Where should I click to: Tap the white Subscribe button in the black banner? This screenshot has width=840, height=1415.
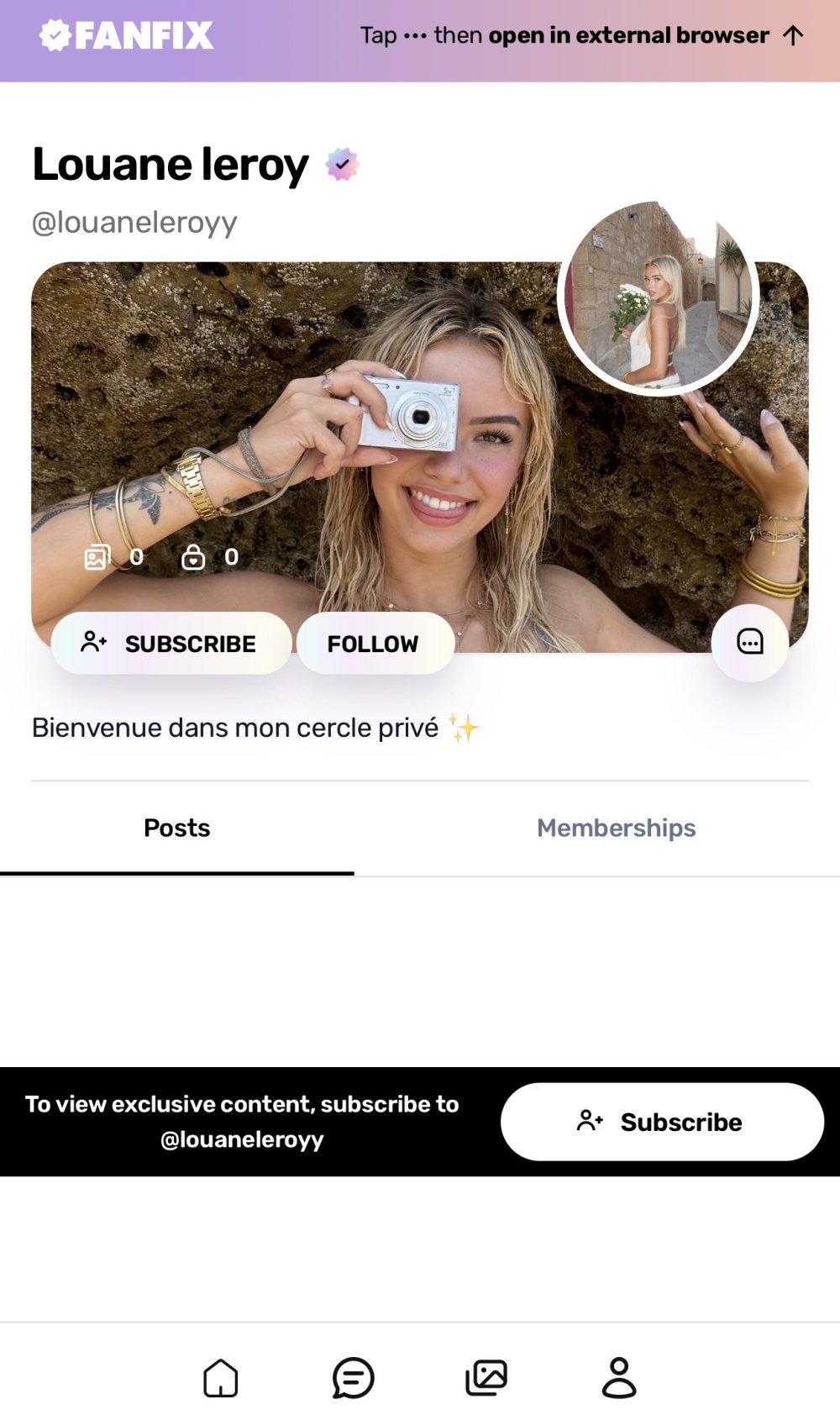662,1122
